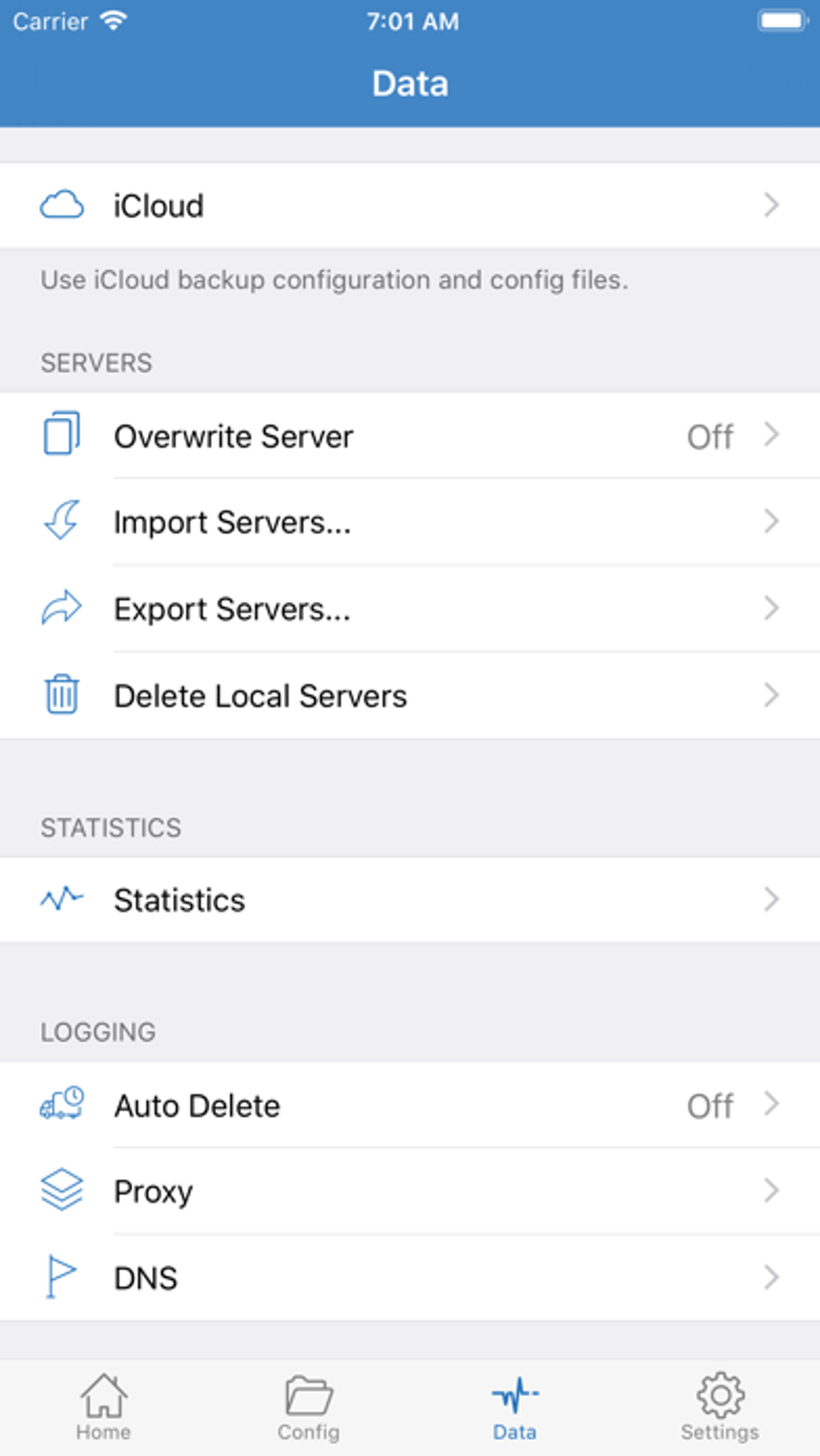
Task: Choose Delete Local Servers
Action: pyautogui.click(x=408, y=696)
